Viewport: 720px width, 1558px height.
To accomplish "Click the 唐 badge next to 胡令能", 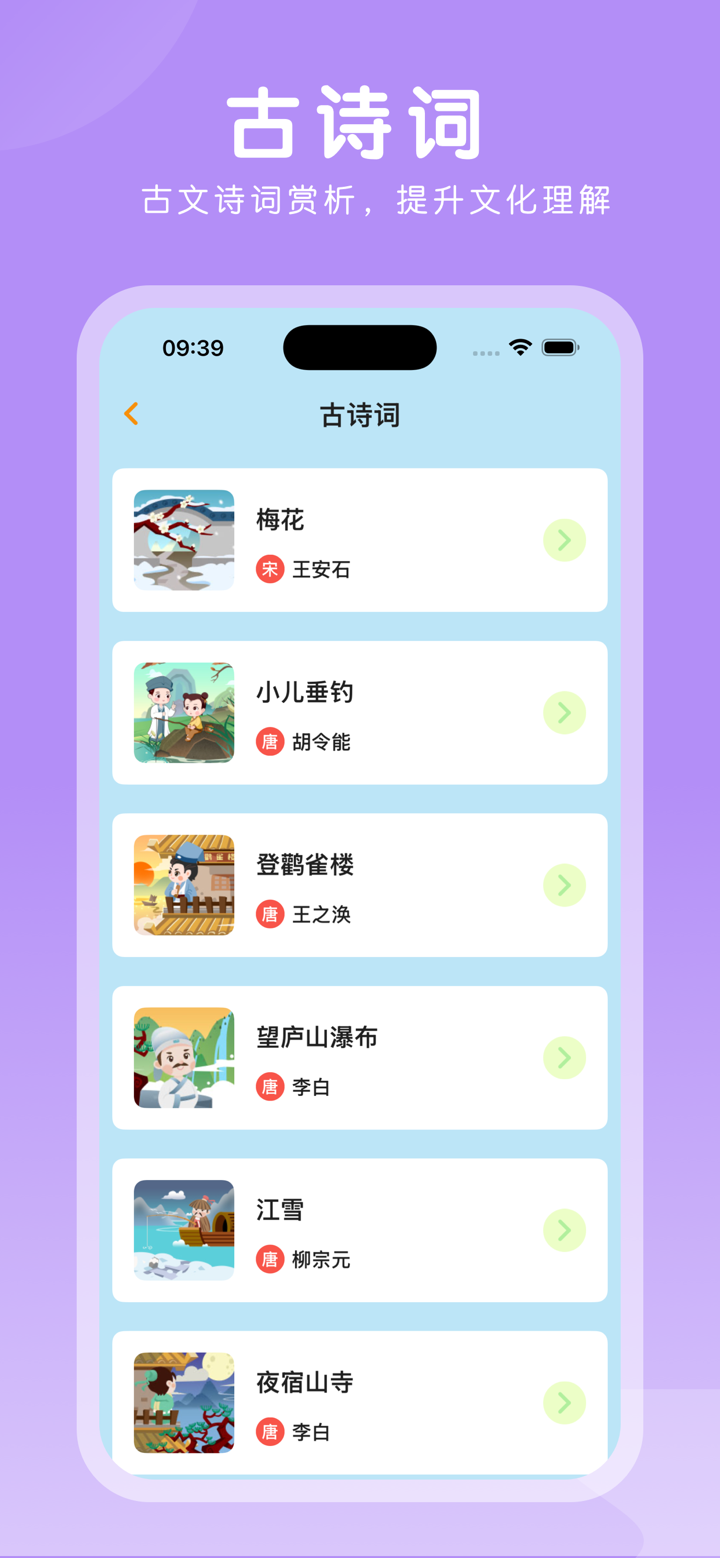I will coord(268,742).
